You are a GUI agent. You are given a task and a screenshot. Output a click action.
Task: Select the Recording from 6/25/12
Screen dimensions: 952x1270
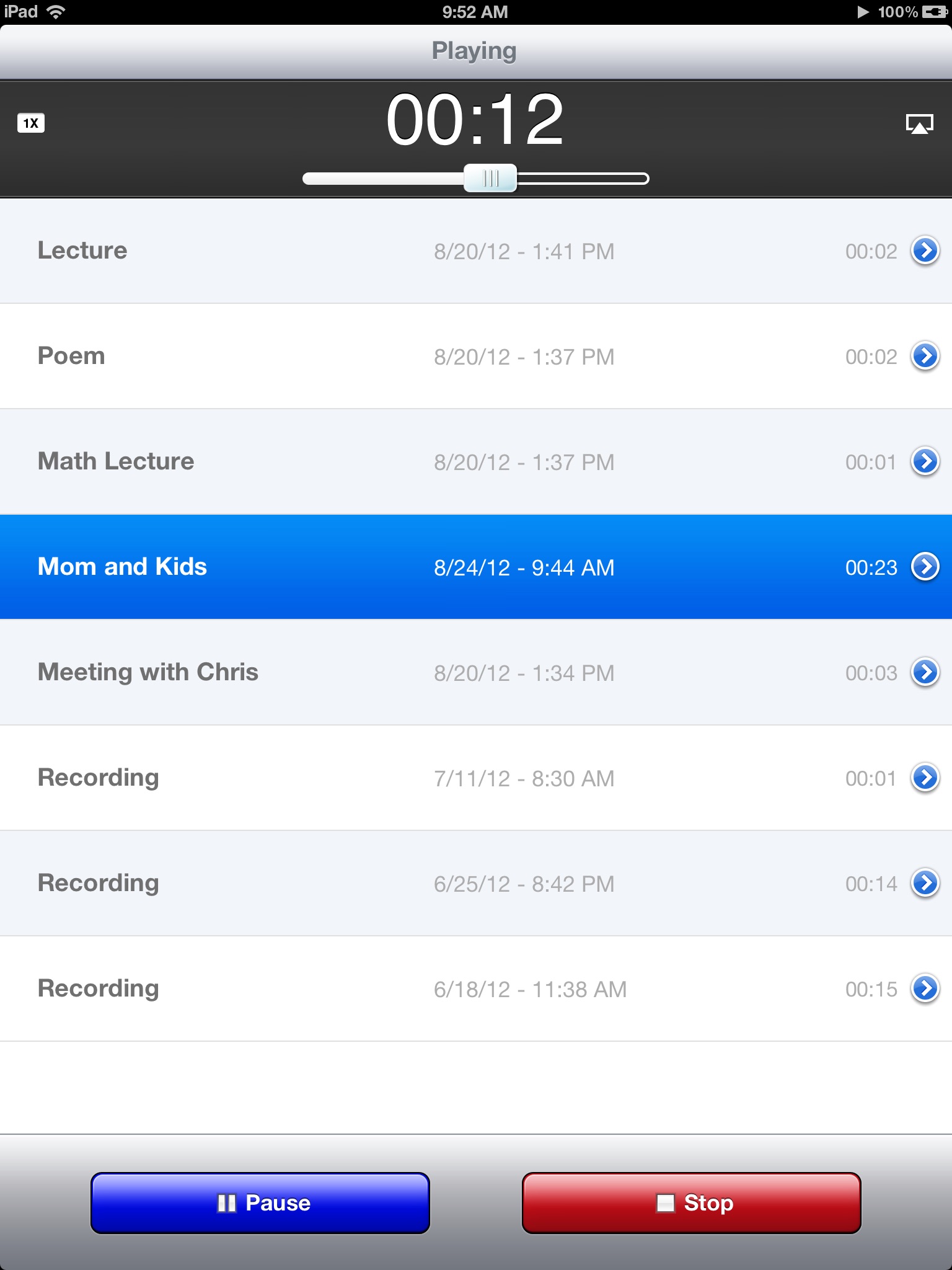point(476,884)
